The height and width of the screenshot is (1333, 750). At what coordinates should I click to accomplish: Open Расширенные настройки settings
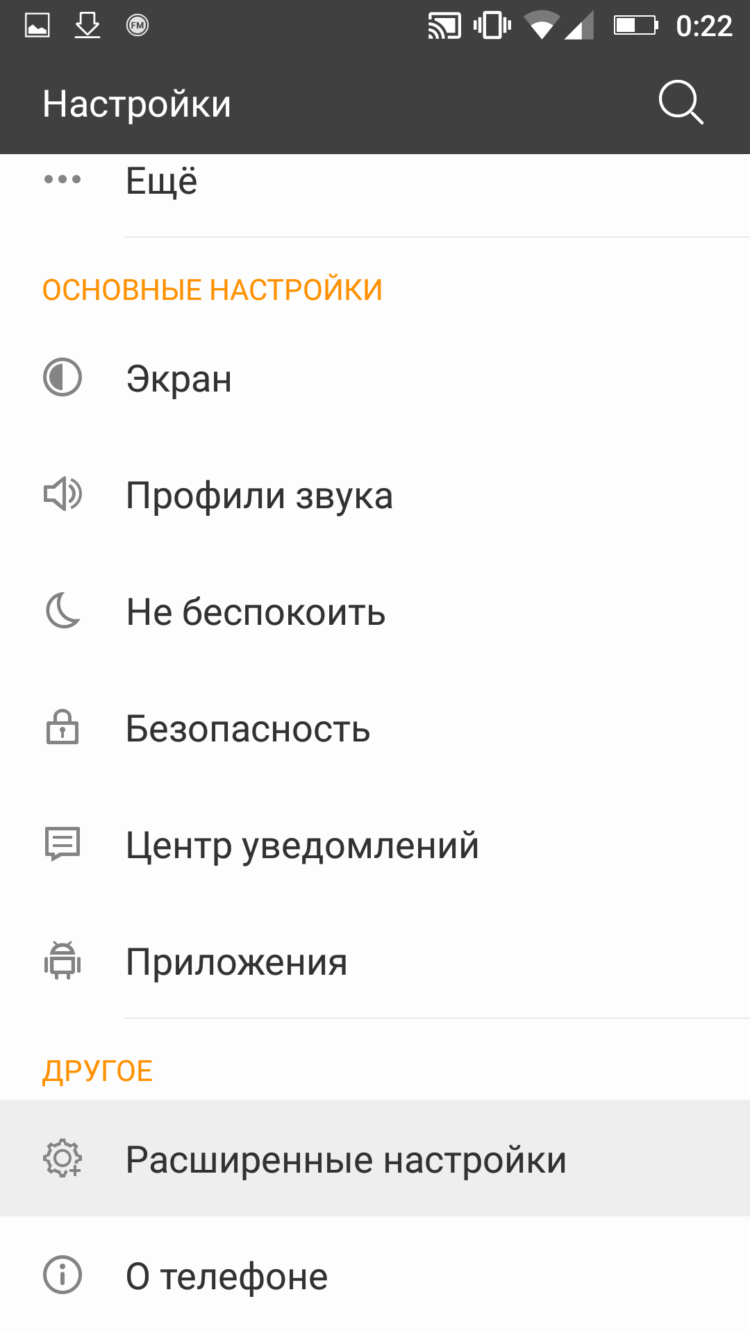345,1158
